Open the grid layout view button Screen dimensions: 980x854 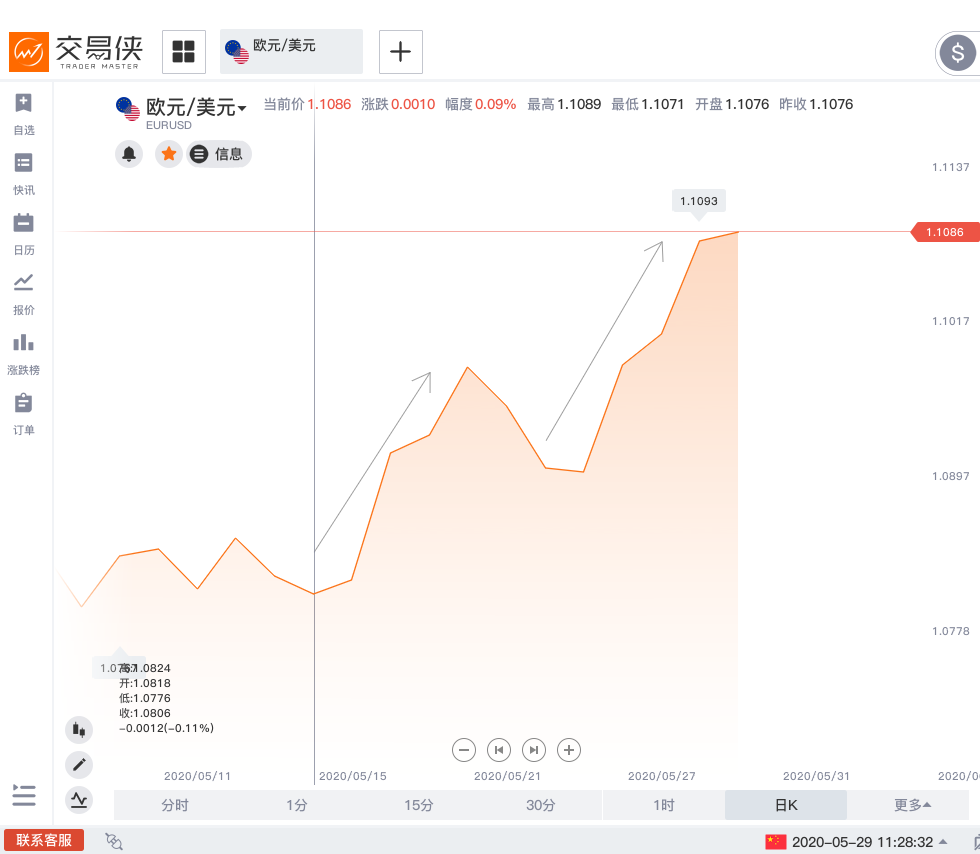pos(184,52)
